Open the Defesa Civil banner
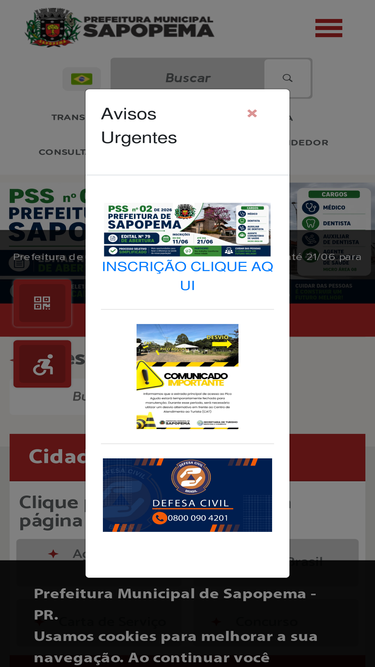 click(x=188, y=495)
